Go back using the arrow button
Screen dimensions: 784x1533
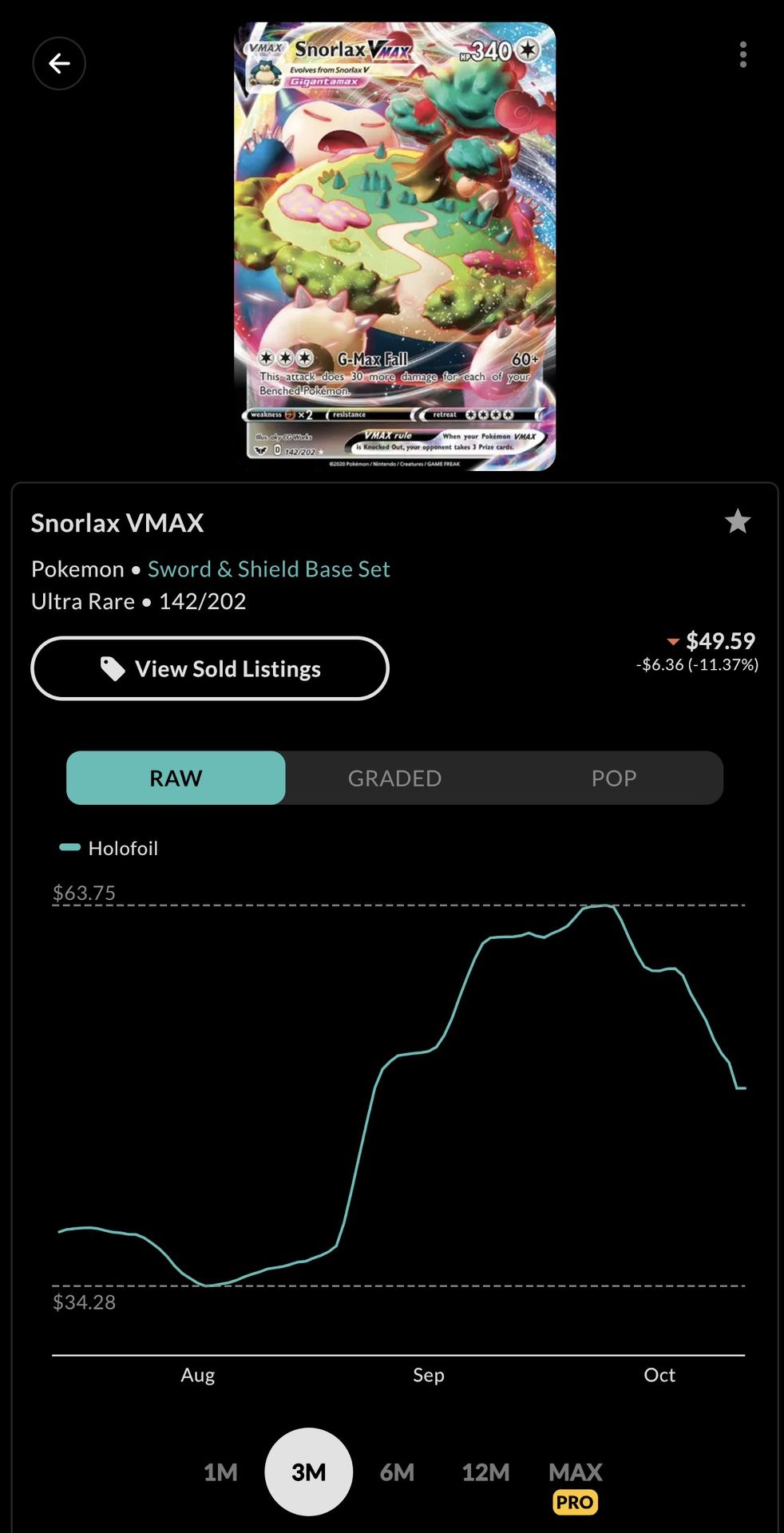(x=59, y=63)
